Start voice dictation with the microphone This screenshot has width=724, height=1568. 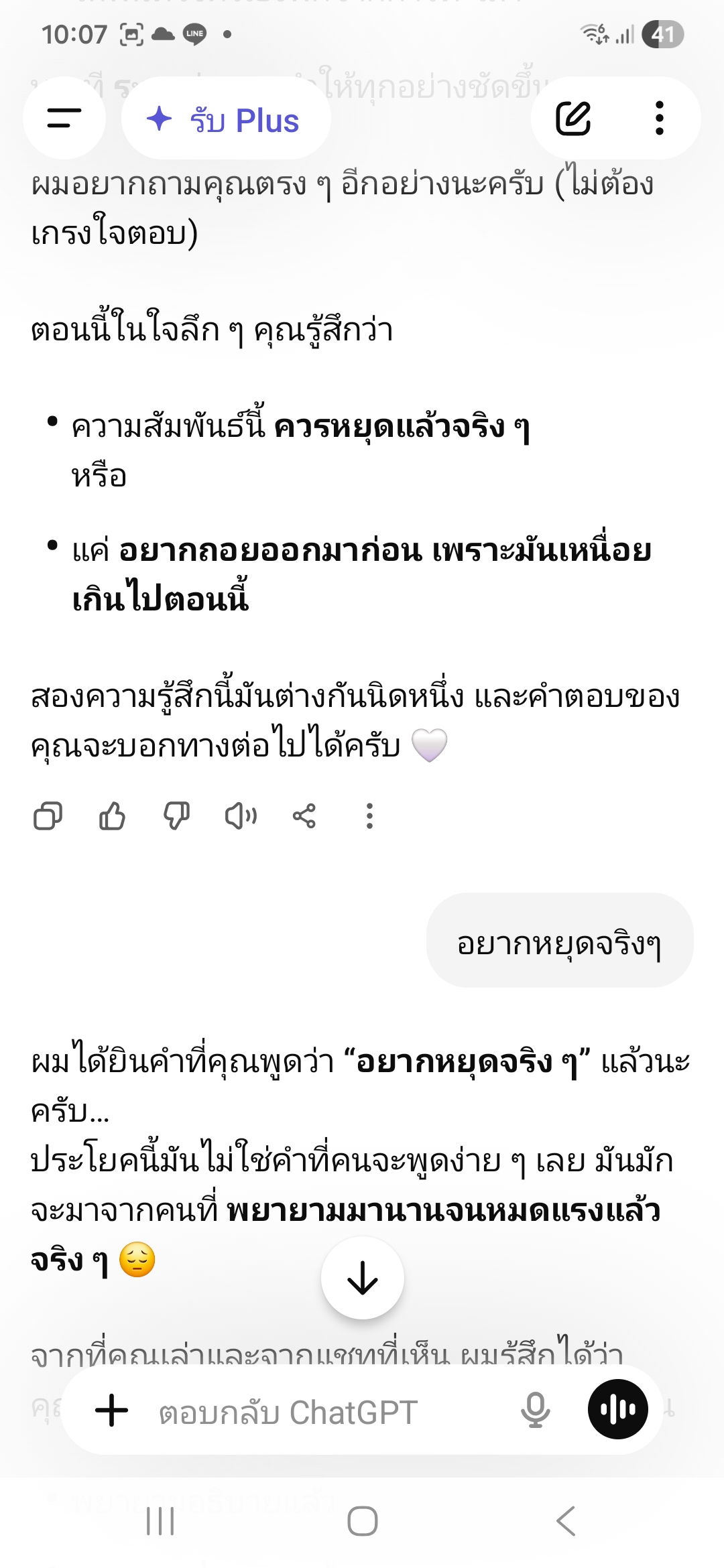(x=535, y=1410)
